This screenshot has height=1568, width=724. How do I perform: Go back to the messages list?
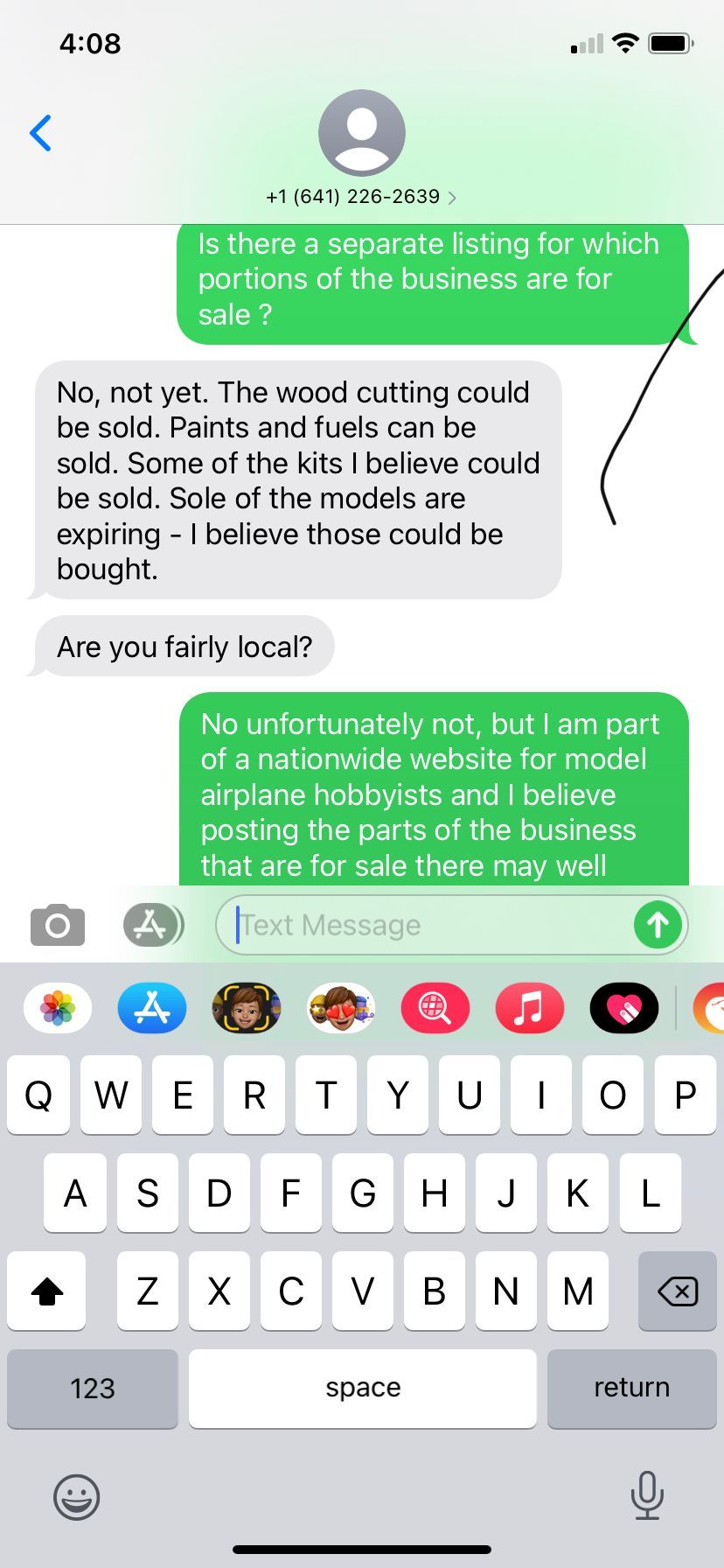(x=41, y=133)
